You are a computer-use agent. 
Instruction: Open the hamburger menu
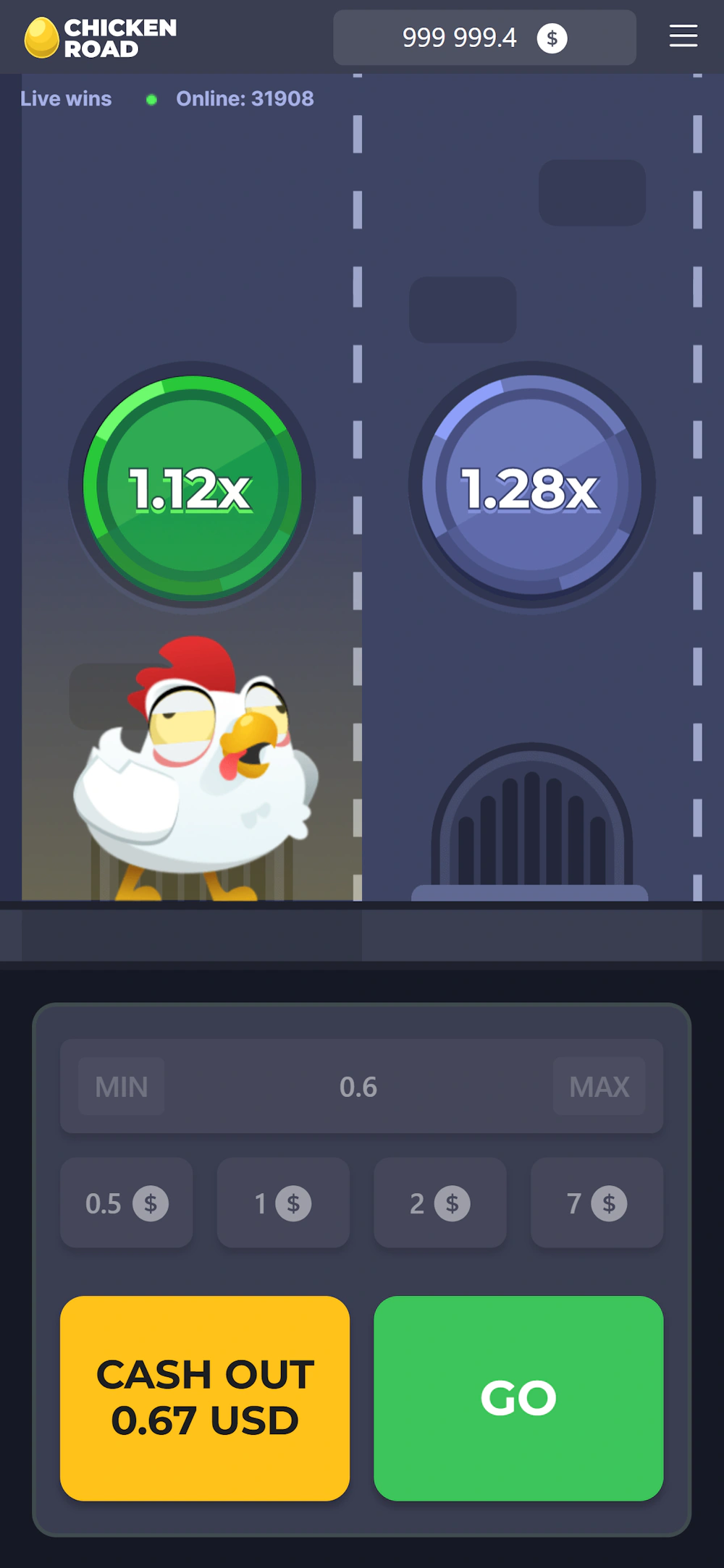tap(683, 36)
